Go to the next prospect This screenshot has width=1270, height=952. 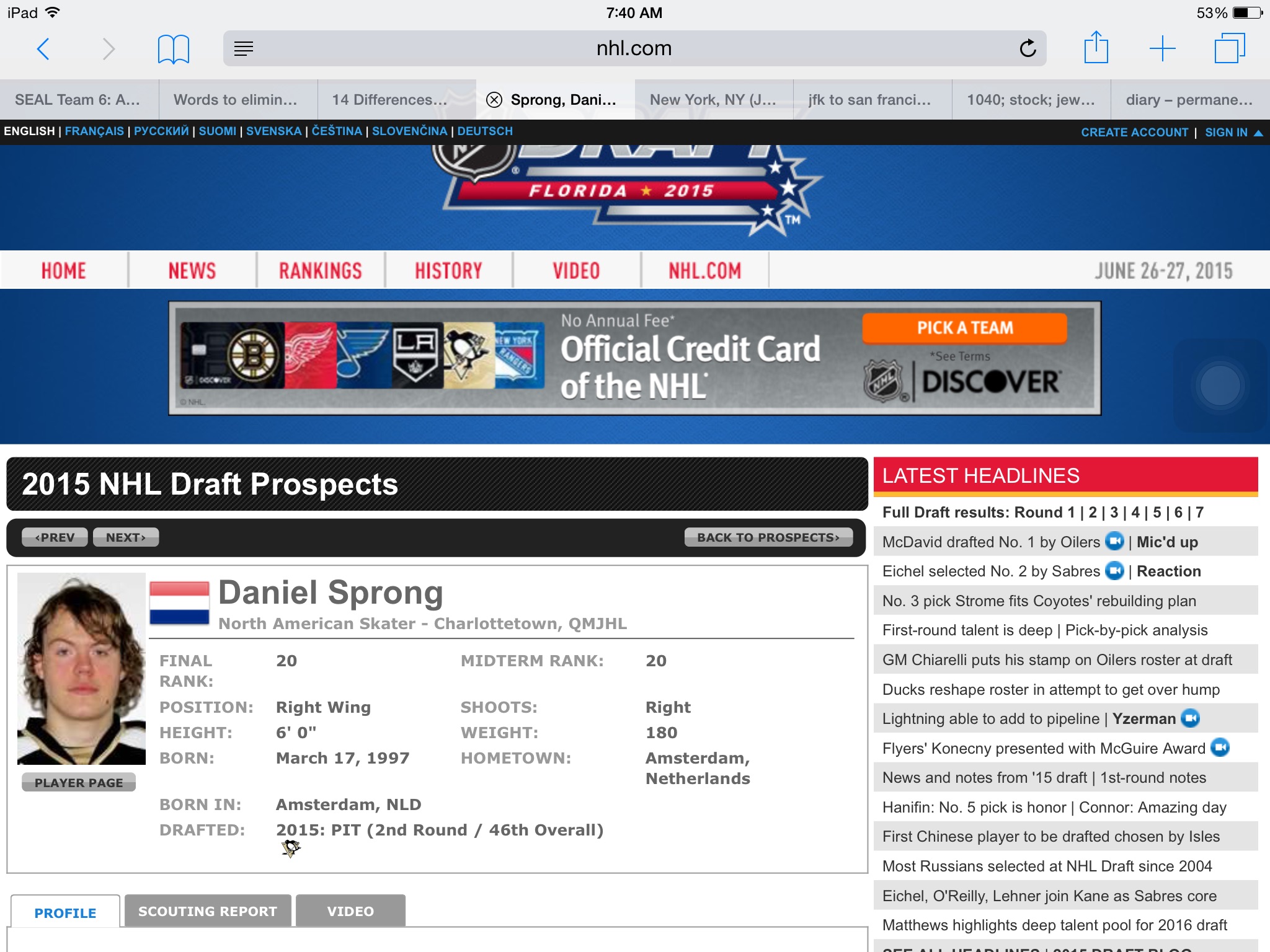tap(126, 537)
